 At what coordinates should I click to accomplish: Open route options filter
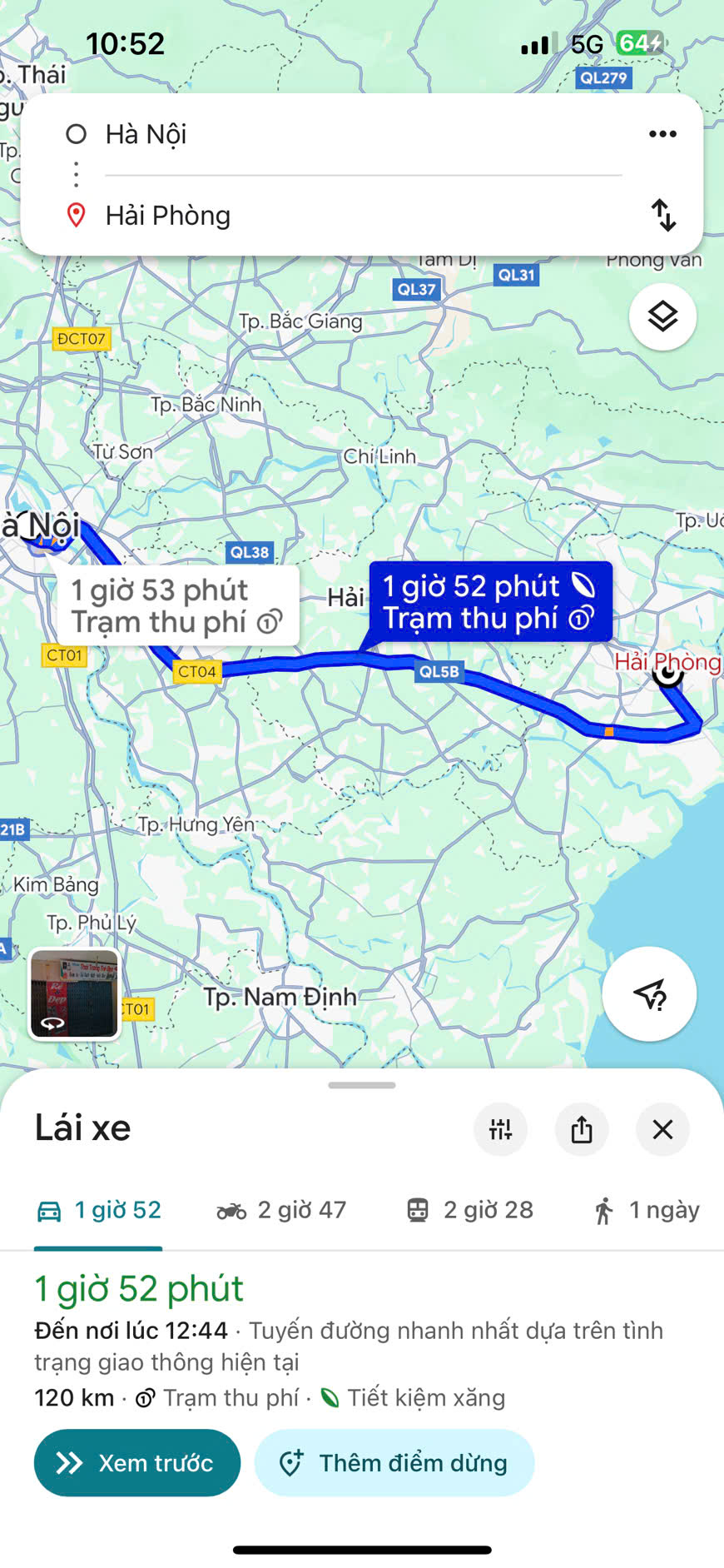click(x=500, y=1129)
